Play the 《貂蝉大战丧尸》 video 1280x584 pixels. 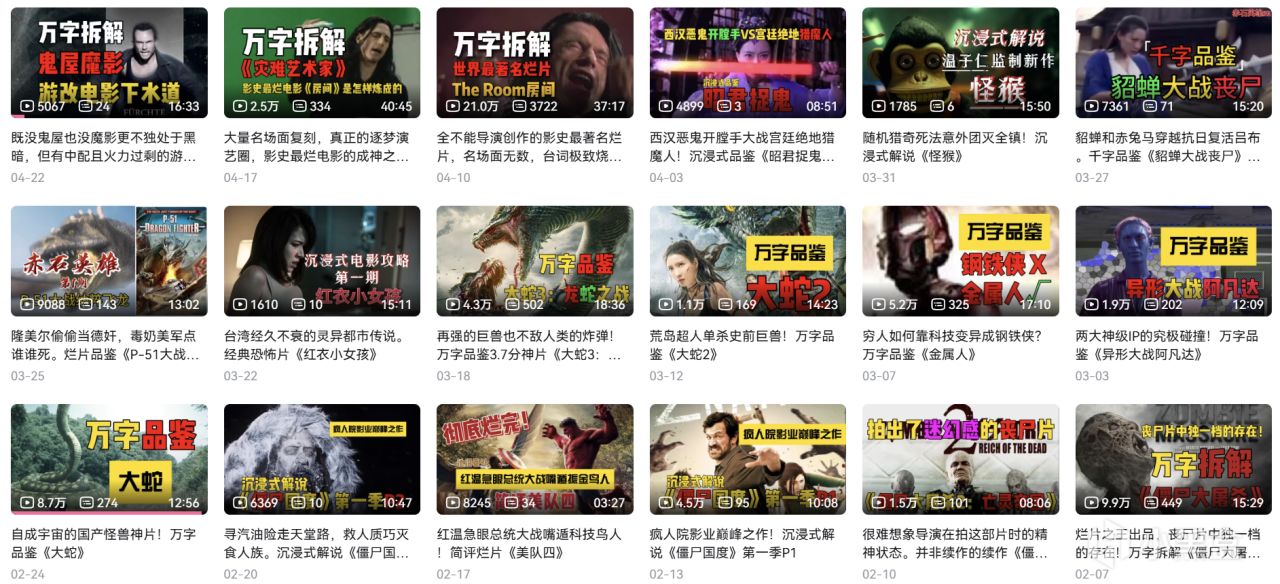tap(1174, 63)
